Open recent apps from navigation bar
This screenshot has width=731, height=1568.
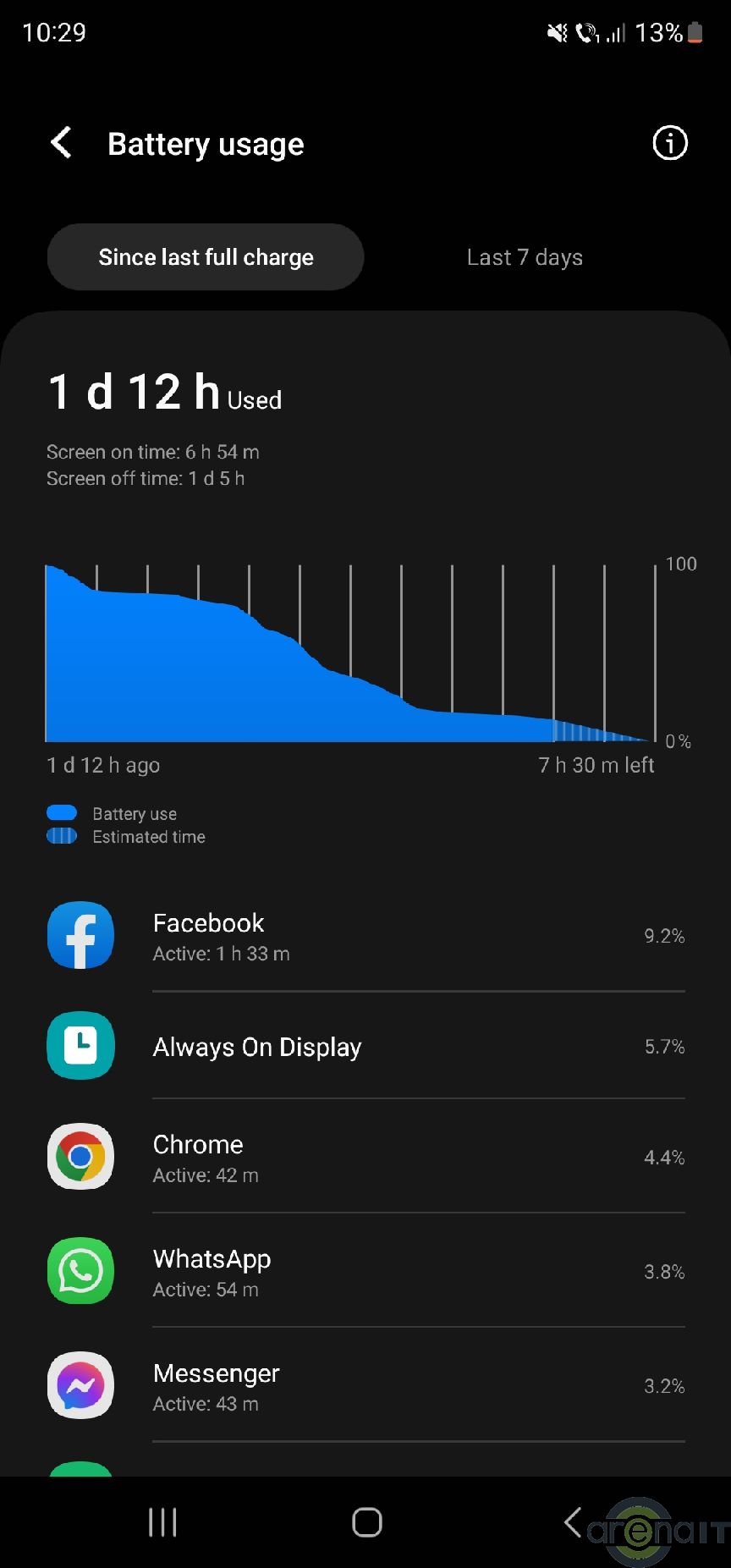click(162, 1522)
